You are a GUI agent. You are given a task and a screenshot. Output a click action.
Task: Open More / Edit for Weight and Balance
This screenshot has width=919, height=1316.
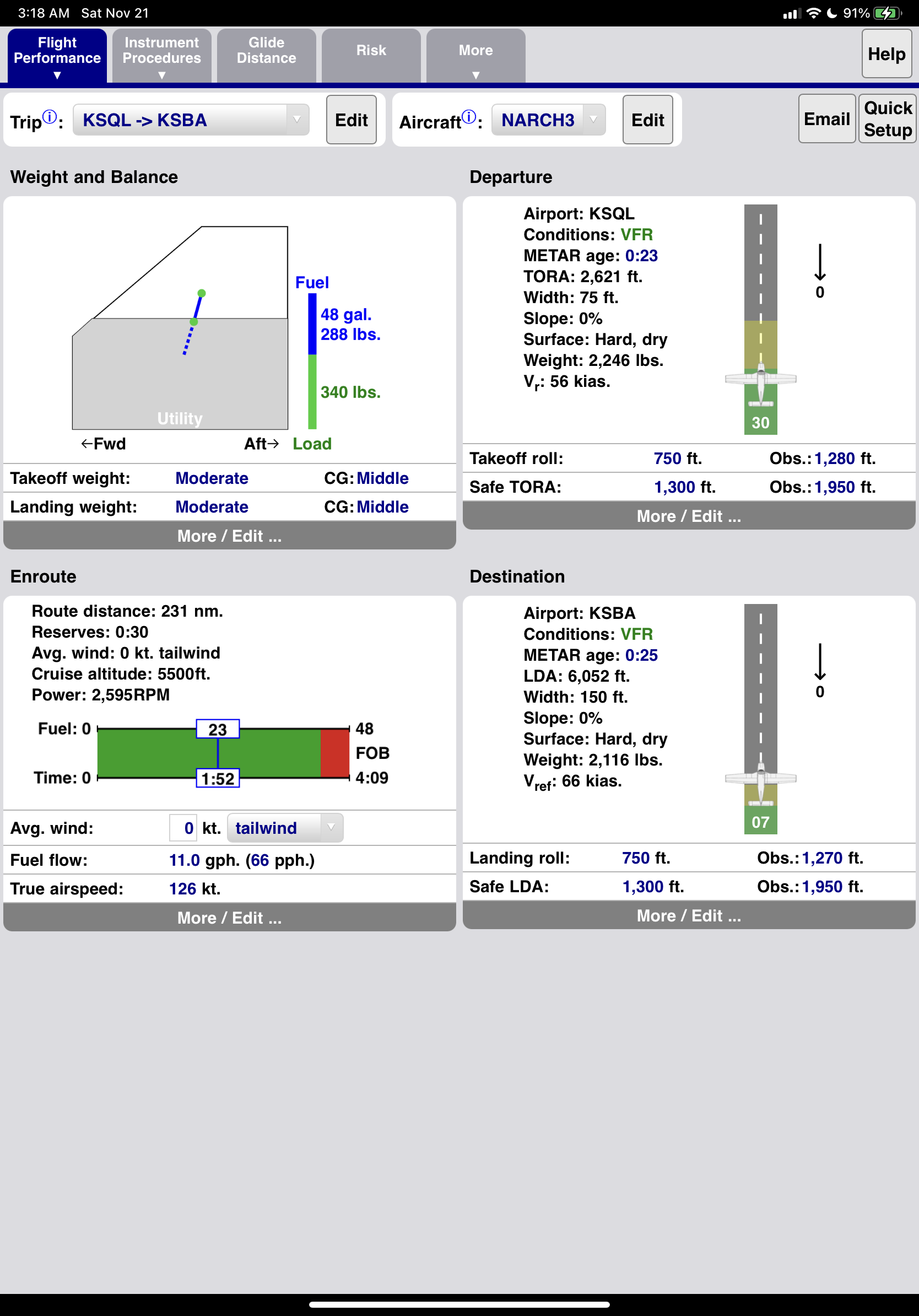[229, 535]
